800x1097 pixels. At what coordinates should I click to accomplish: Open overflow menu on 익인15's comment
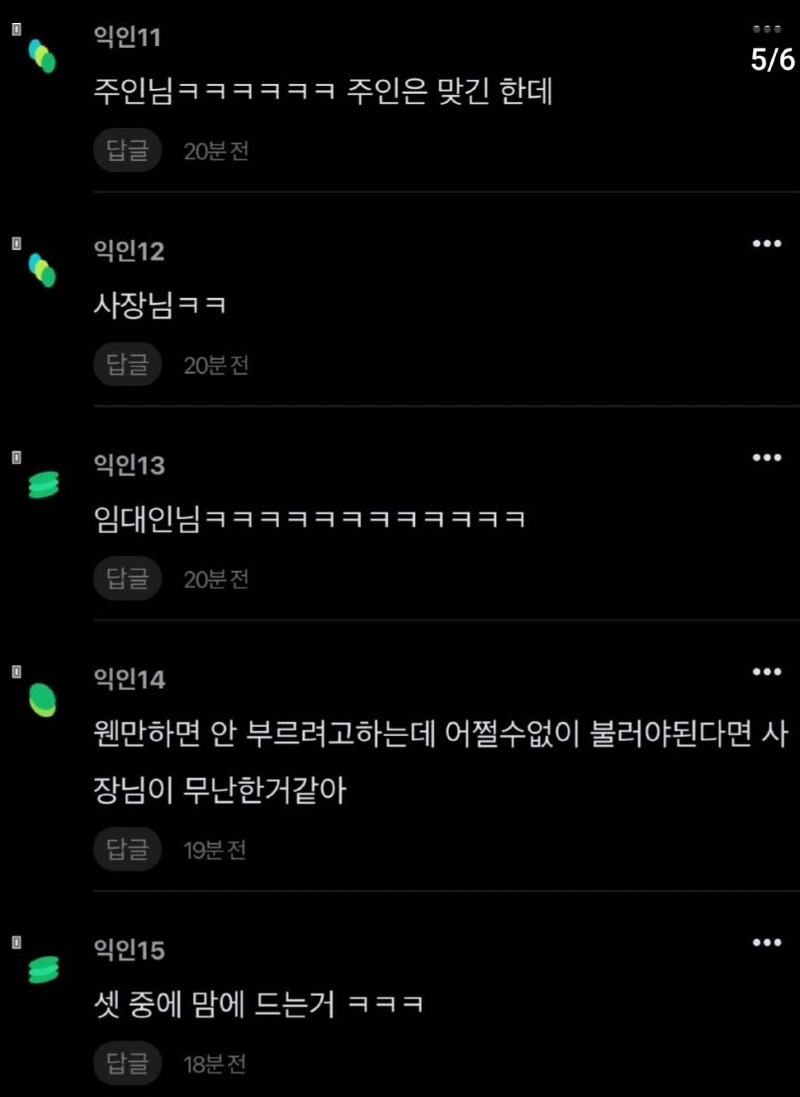(x=766, y=942)
